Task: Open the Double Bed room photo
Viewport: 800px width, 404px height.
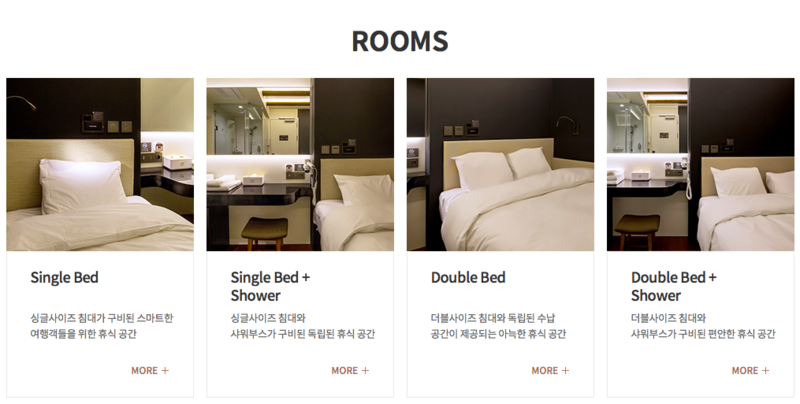Action: point(500,164)
